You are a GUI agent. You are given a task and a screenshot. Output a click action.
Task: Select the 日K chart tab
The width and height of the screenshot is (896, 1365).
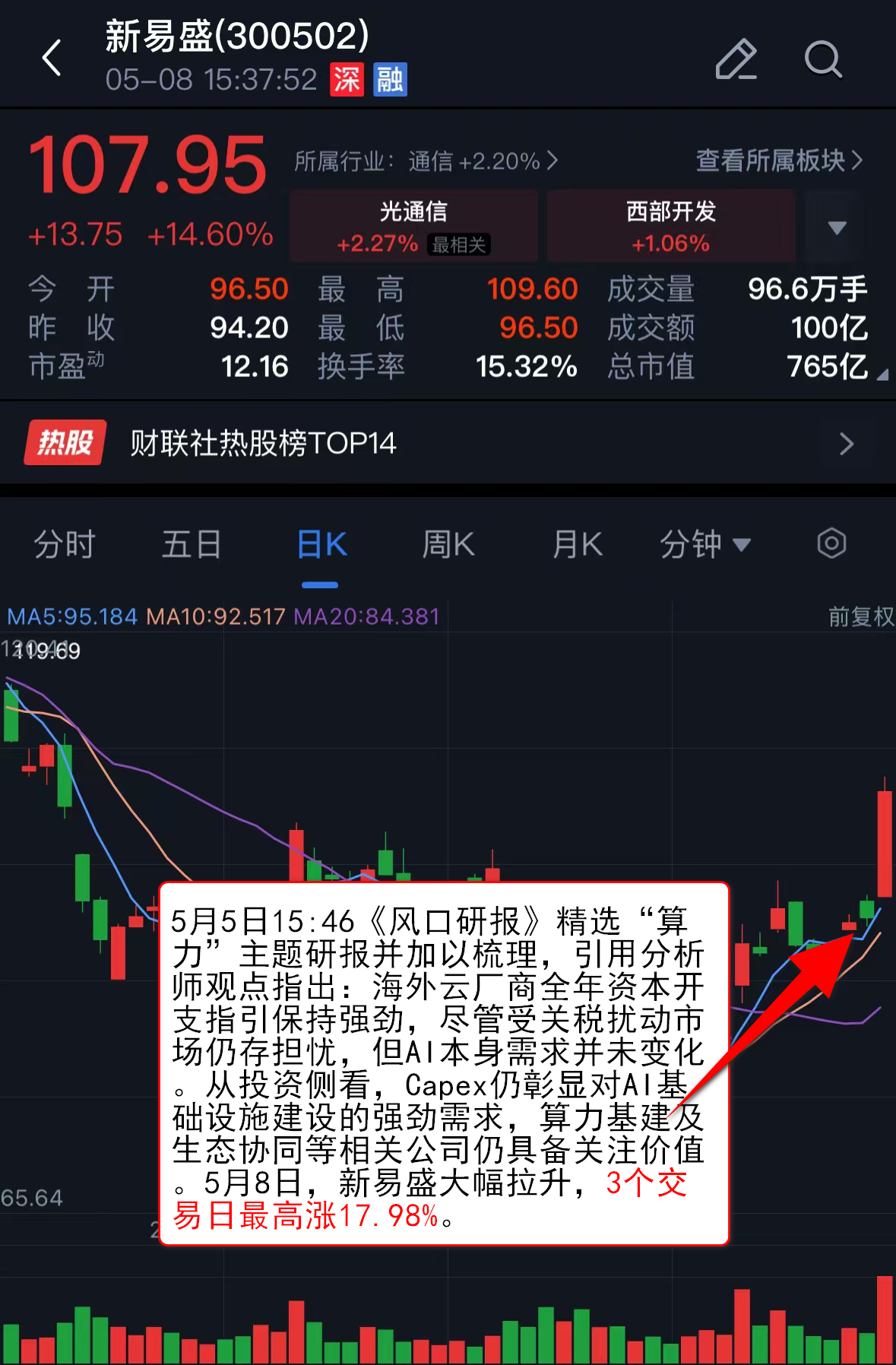click(x=321, y=545)
